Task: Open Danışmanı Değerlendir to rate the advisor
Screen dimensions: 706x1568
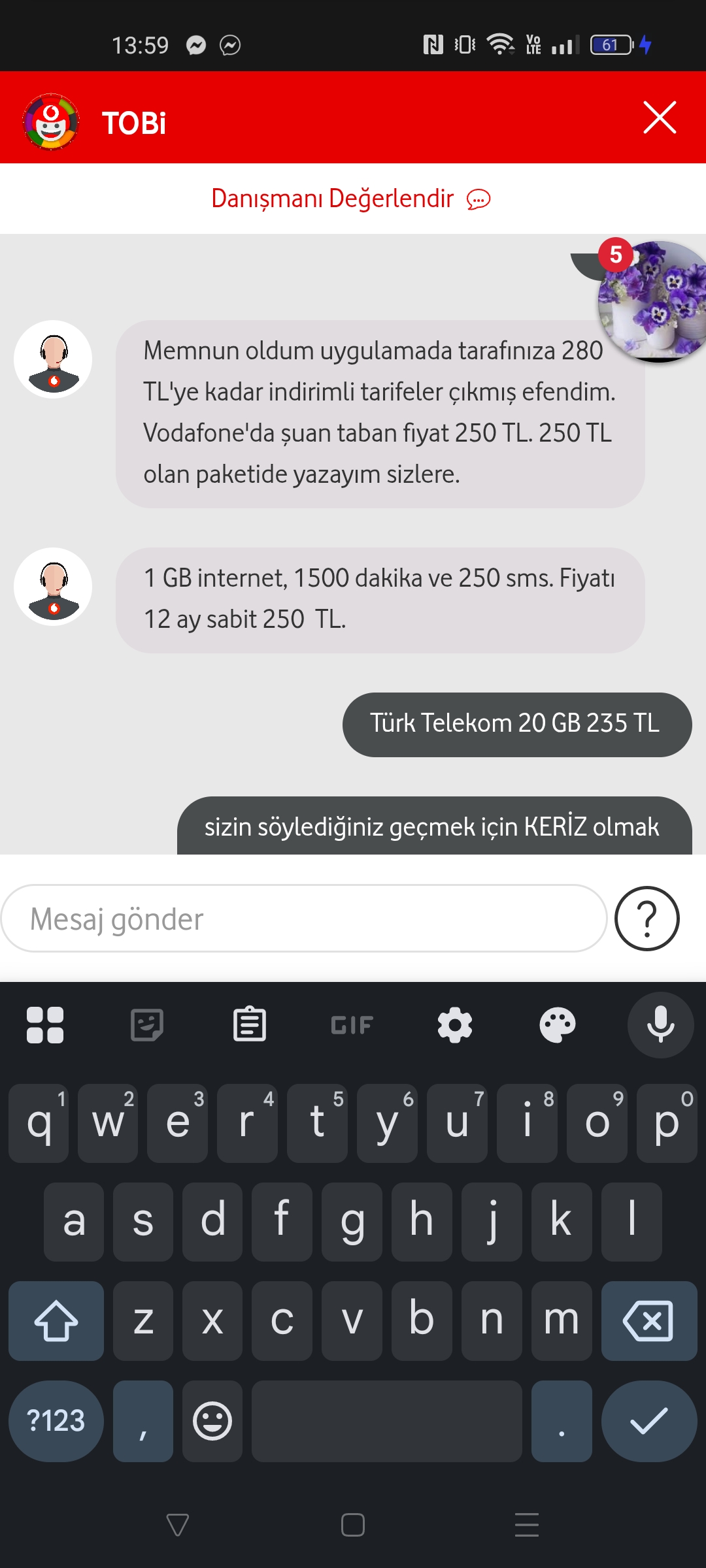Action: (x=350, y=199)
